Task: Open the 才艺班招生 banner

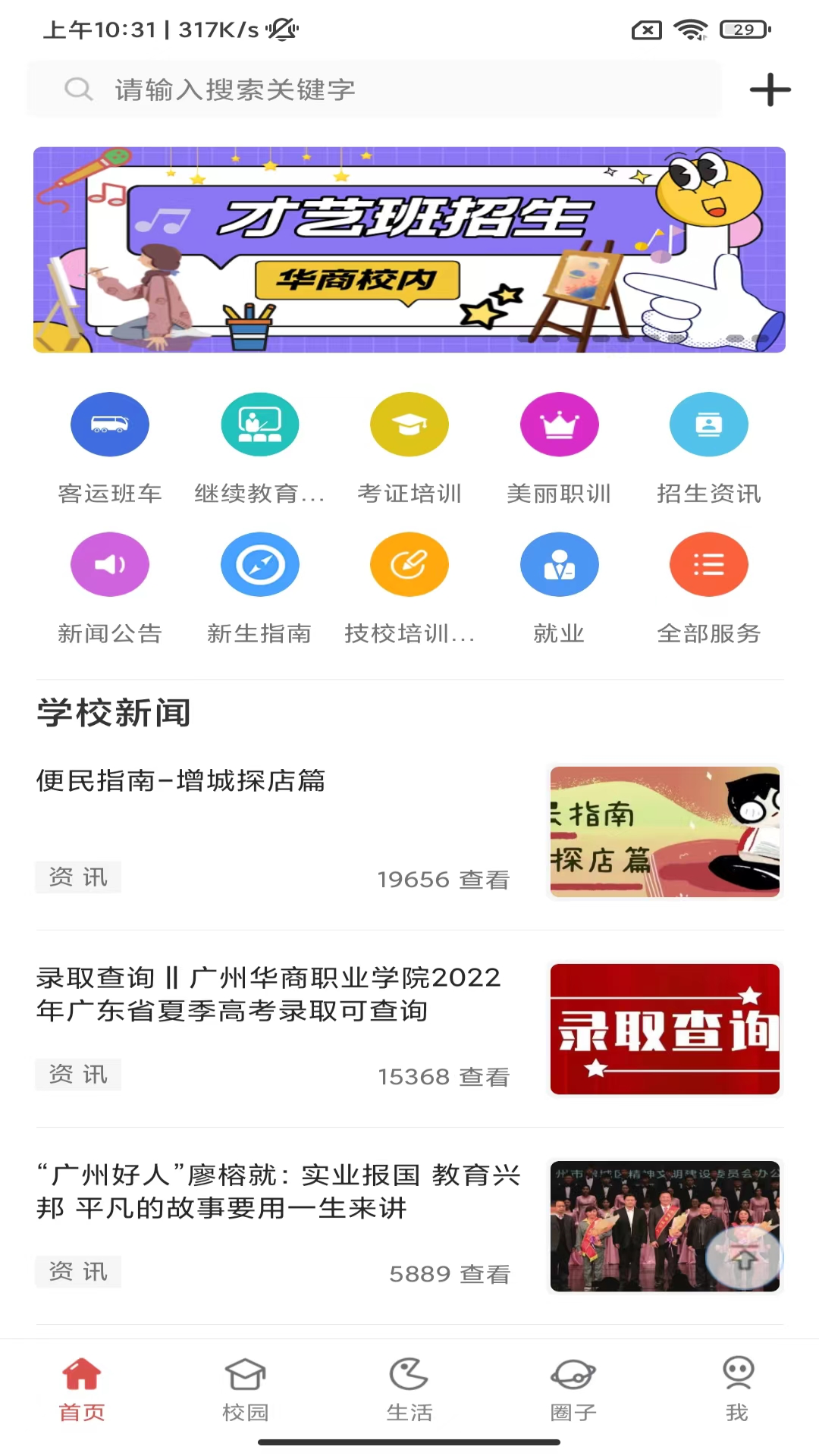Action: click(x=409, y=249)
